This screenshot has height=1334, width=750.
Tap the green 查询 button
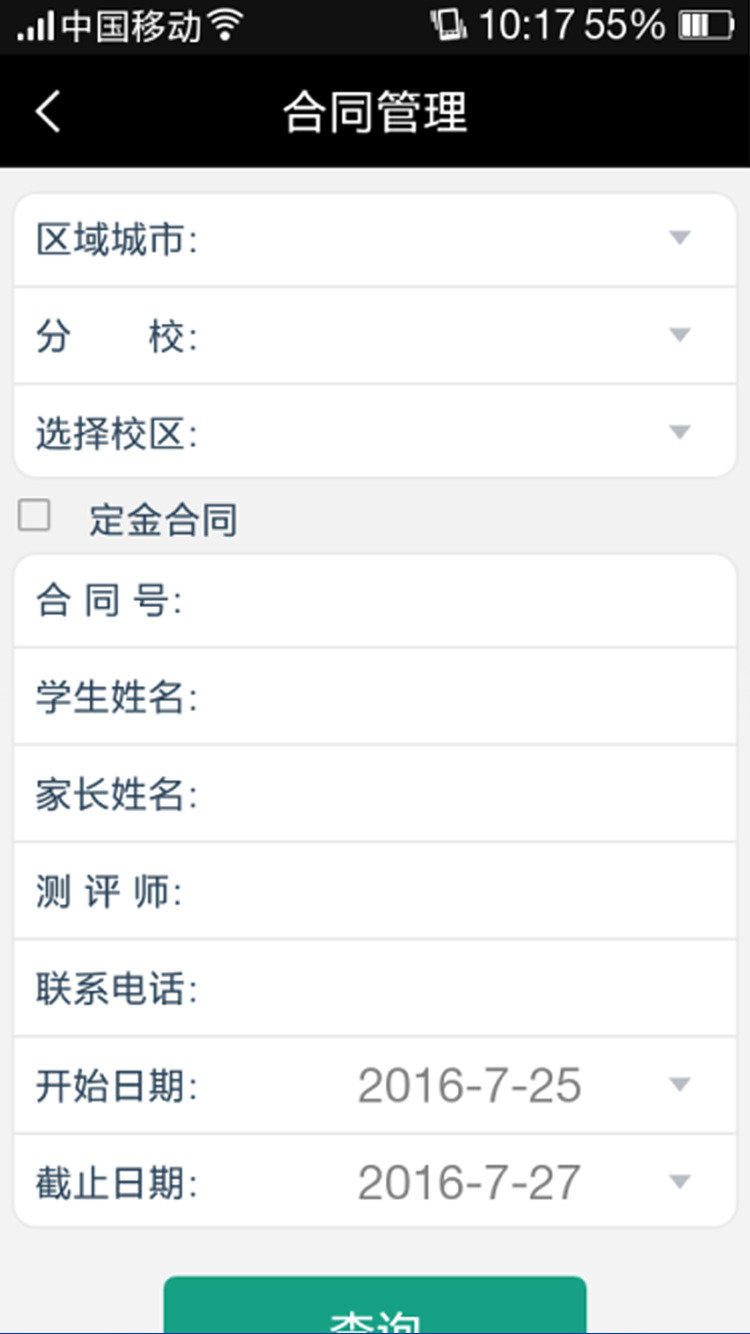coord(375,1305)
